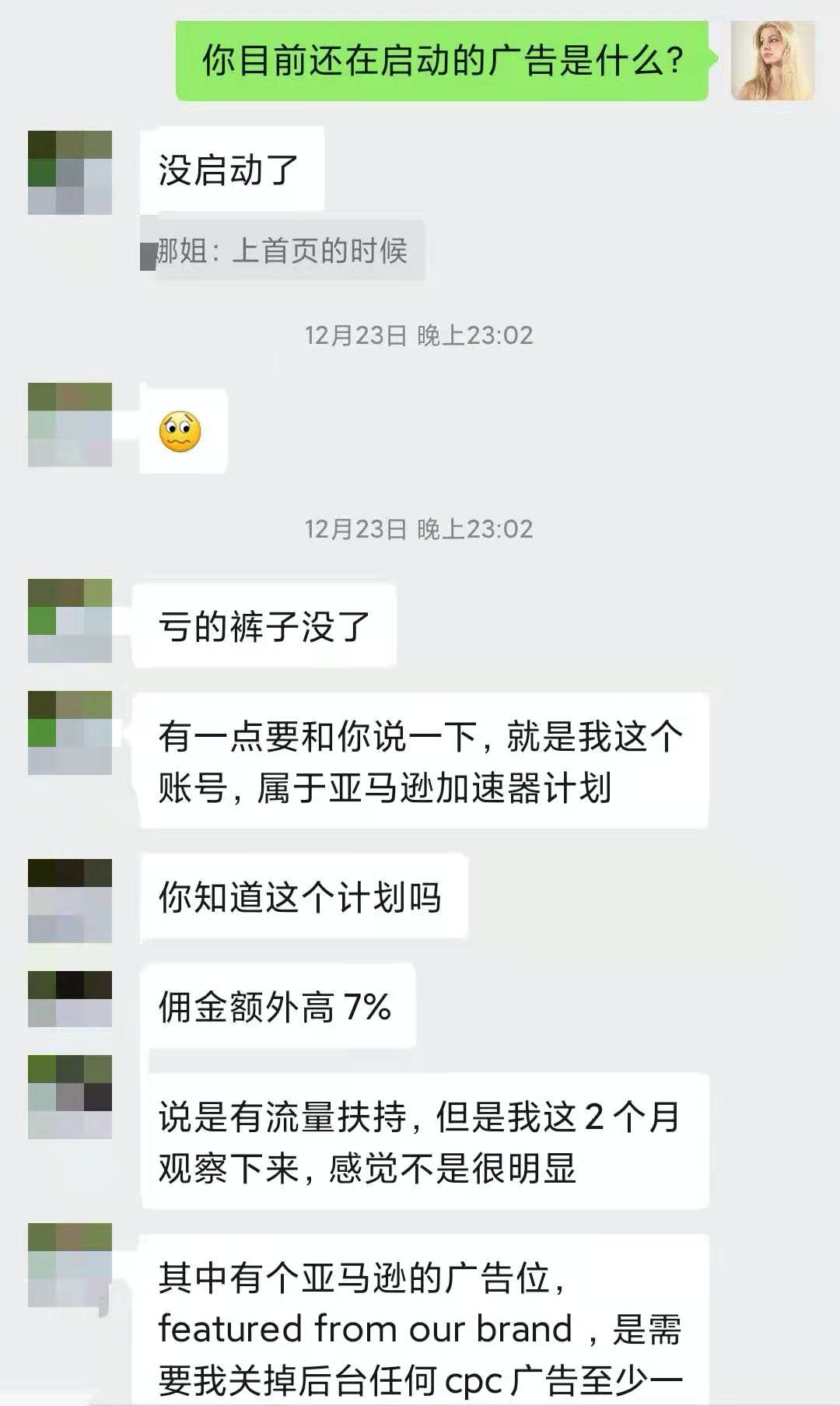
Task: Open contact avatar beside 没启动了
Action: click(70, 173)
